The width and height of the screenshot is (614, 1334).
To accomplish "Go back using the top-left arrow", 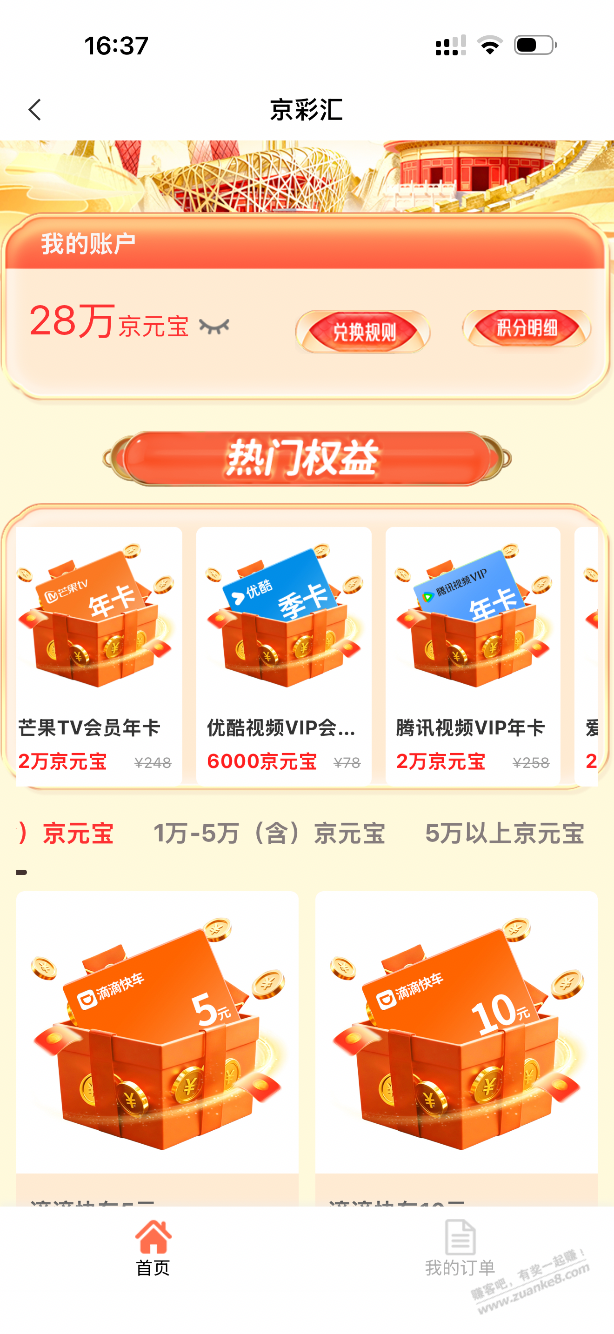I will [x=35, y=110].
